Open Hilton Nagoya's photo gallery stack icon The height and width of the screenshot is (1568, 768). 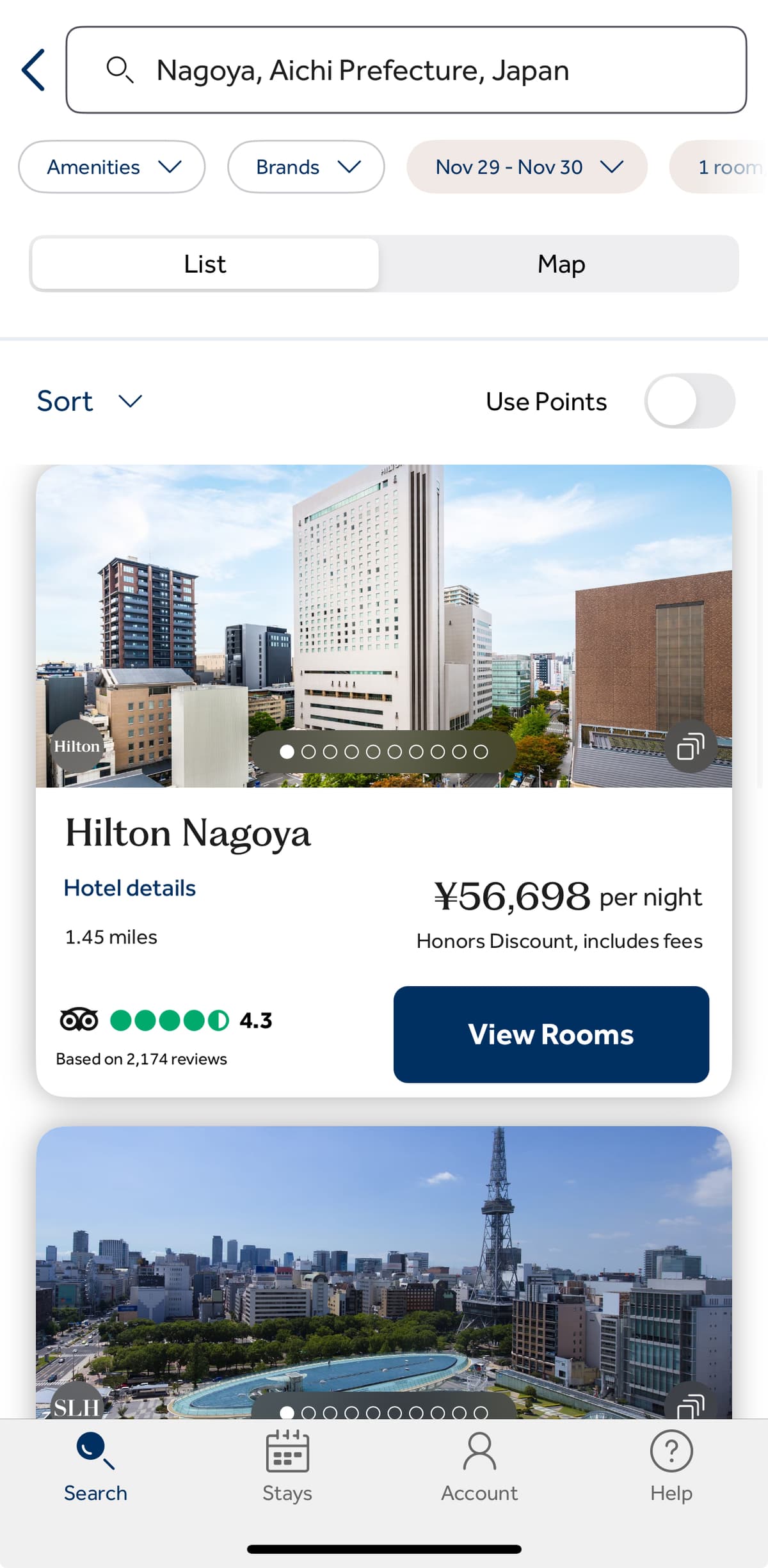(x=690, y=746)
